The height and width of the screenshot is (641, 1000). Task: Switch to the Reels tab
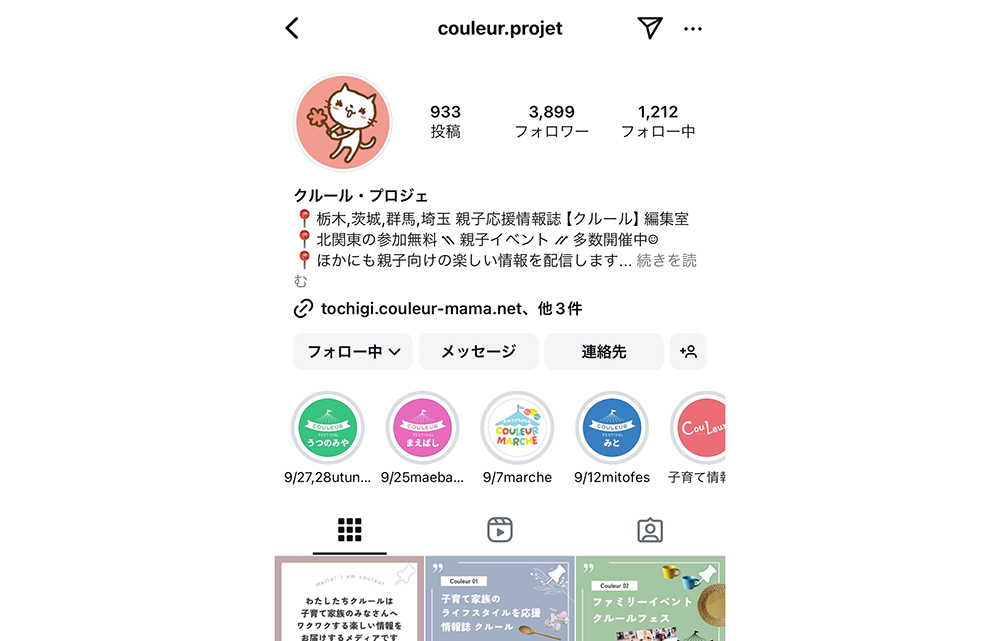[500, 530]
